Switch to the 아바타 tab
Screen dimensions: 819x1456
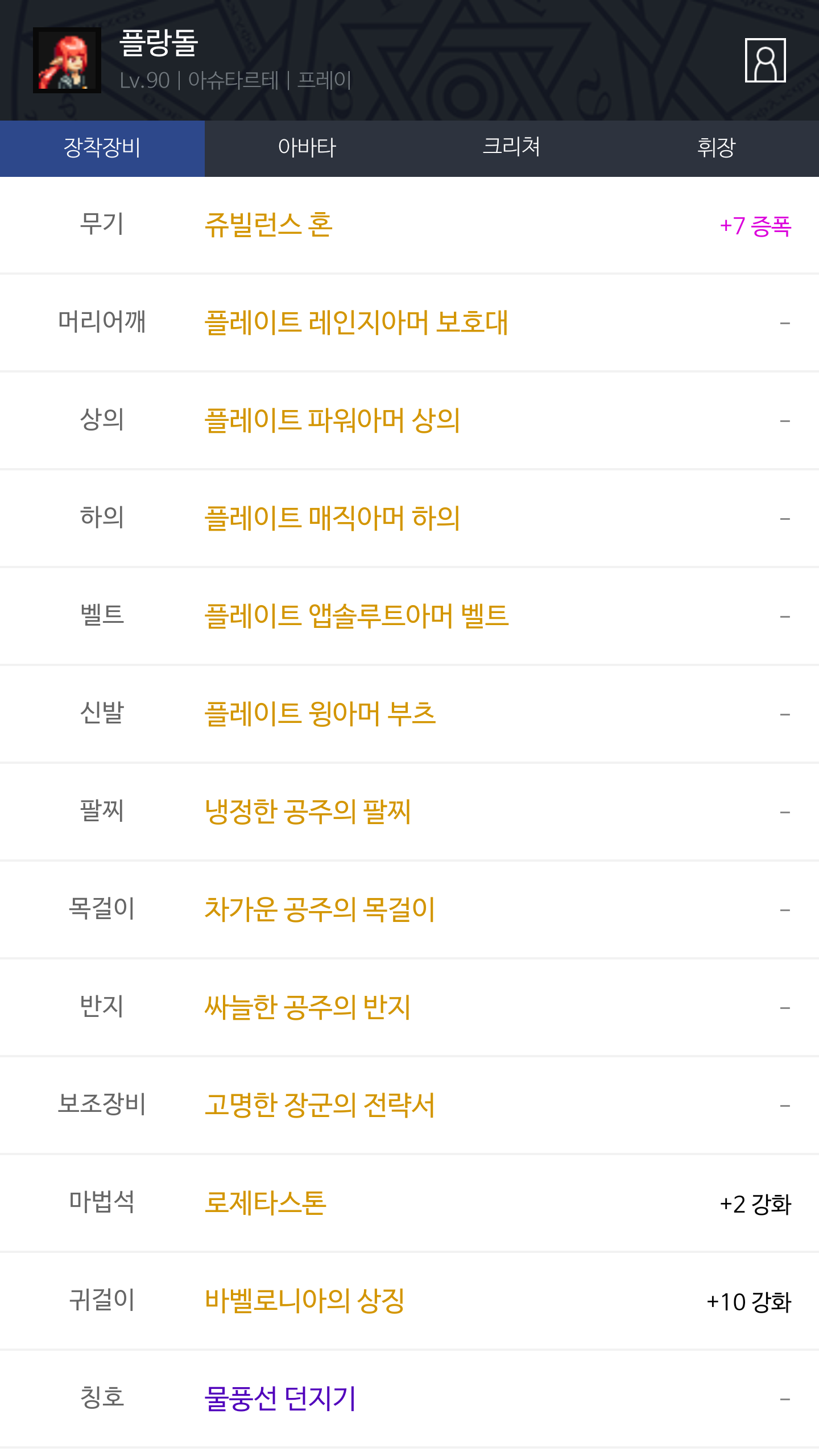tap(307, 148)
